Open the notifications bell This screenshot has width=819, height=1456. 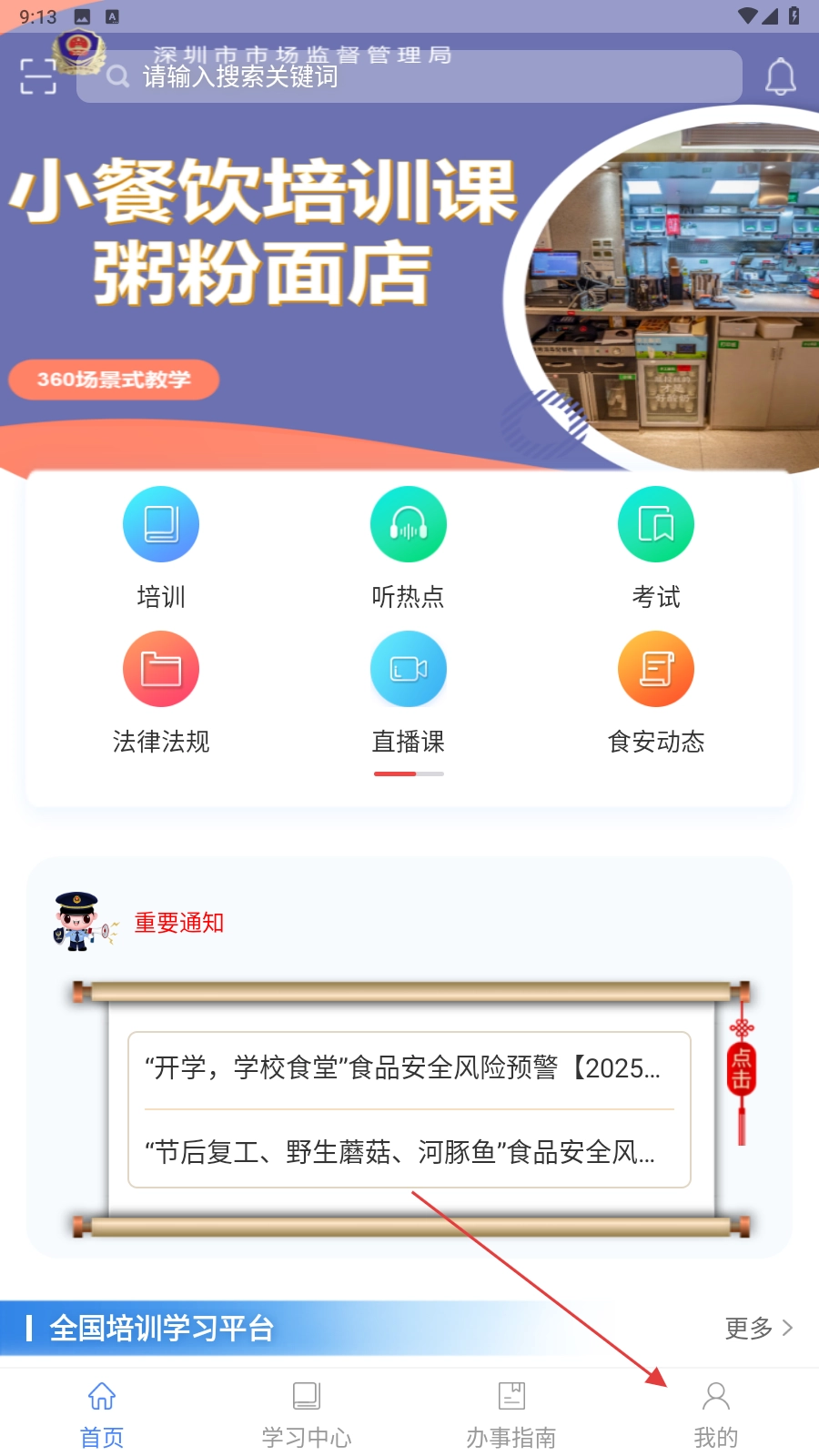click(x=780, y=76)
